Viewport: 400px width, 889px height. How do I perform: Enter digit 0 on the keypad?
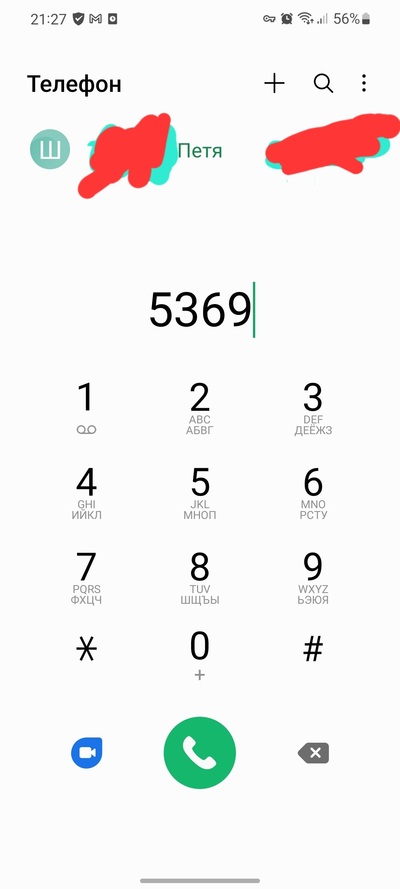[199, 655]
